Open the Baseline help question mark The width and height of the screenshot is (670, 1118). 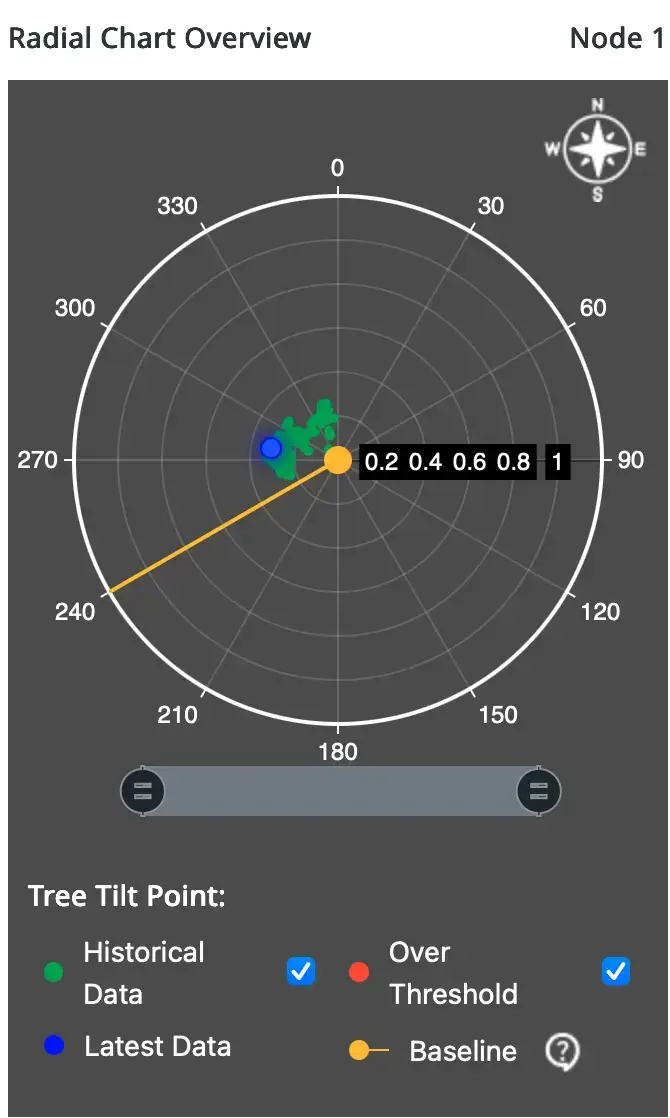coord(563,1051)
